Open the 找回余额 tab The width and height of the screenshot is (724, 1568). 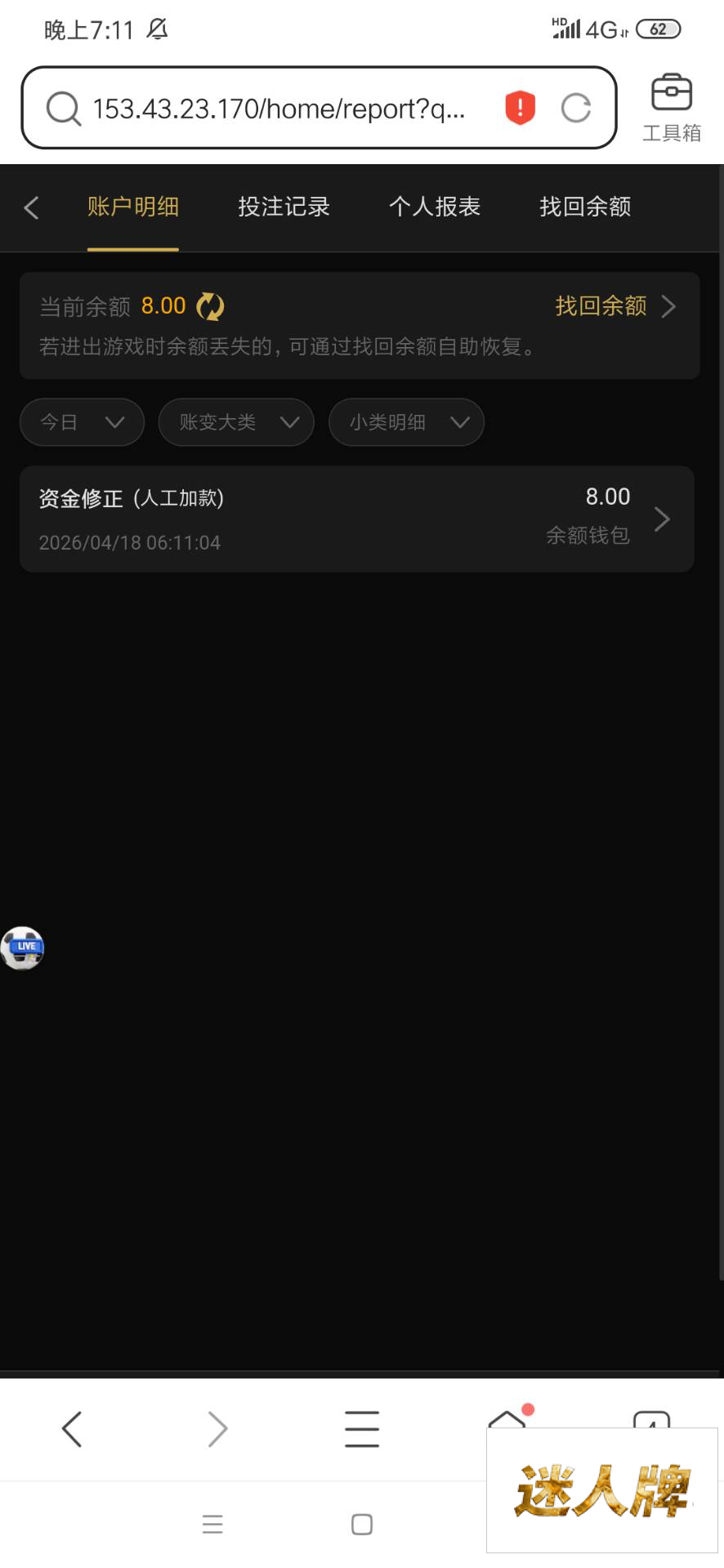(585, 207)
